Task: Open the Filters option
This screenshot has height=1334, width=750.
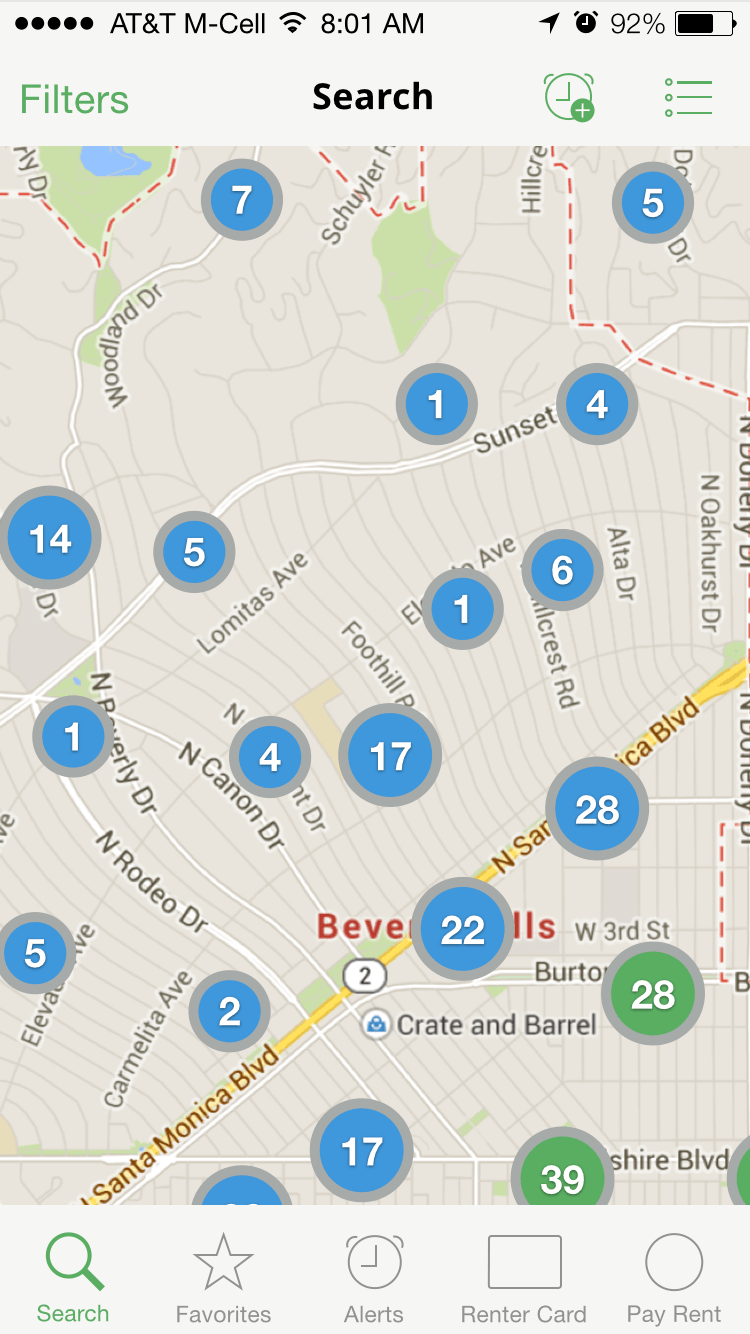Action: pyautogui.click(x=74, y=99)
